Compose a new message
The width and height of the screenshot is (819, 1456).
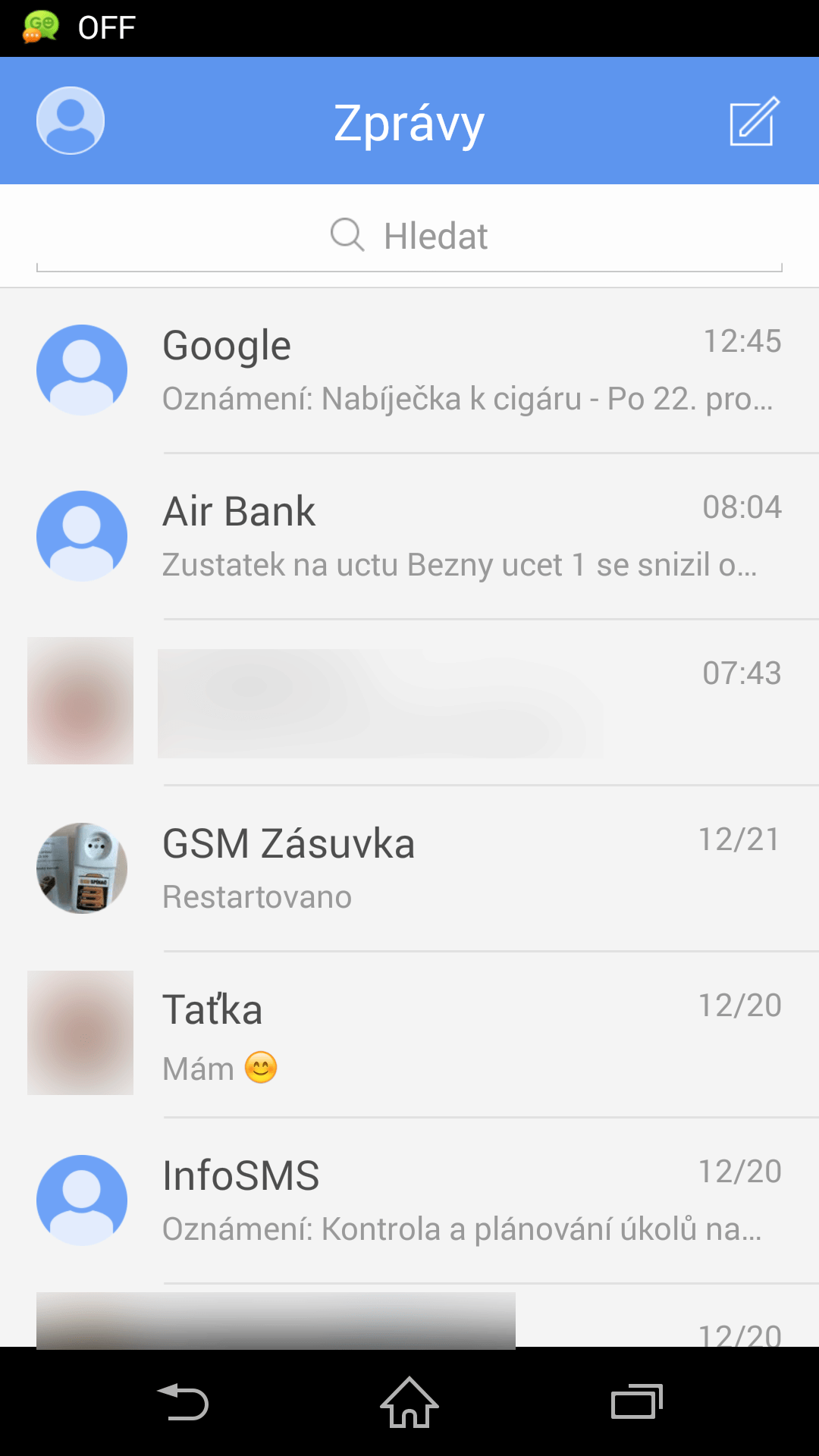click(754, 121)
